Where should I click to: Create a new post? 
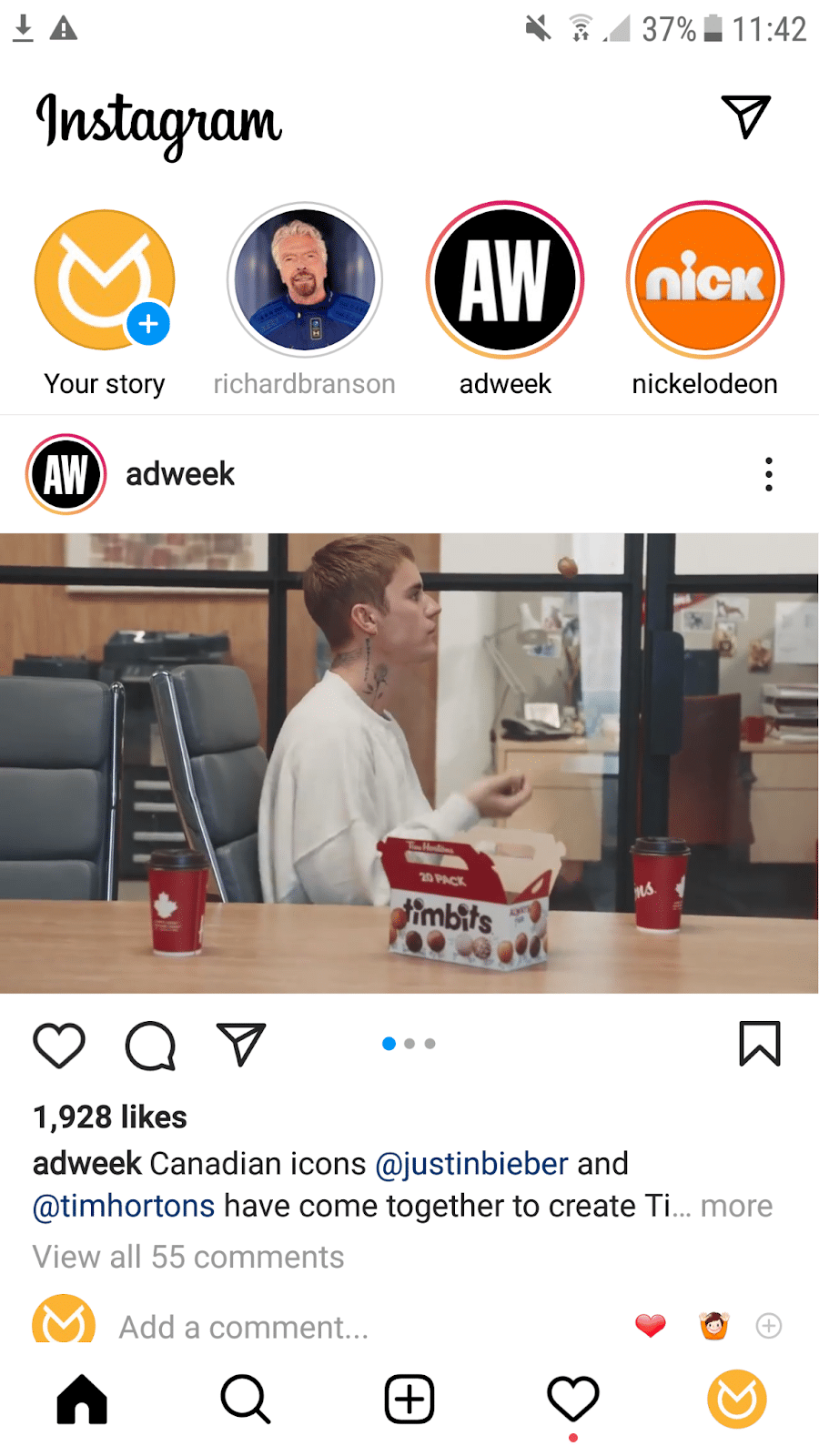[409, 1399]
